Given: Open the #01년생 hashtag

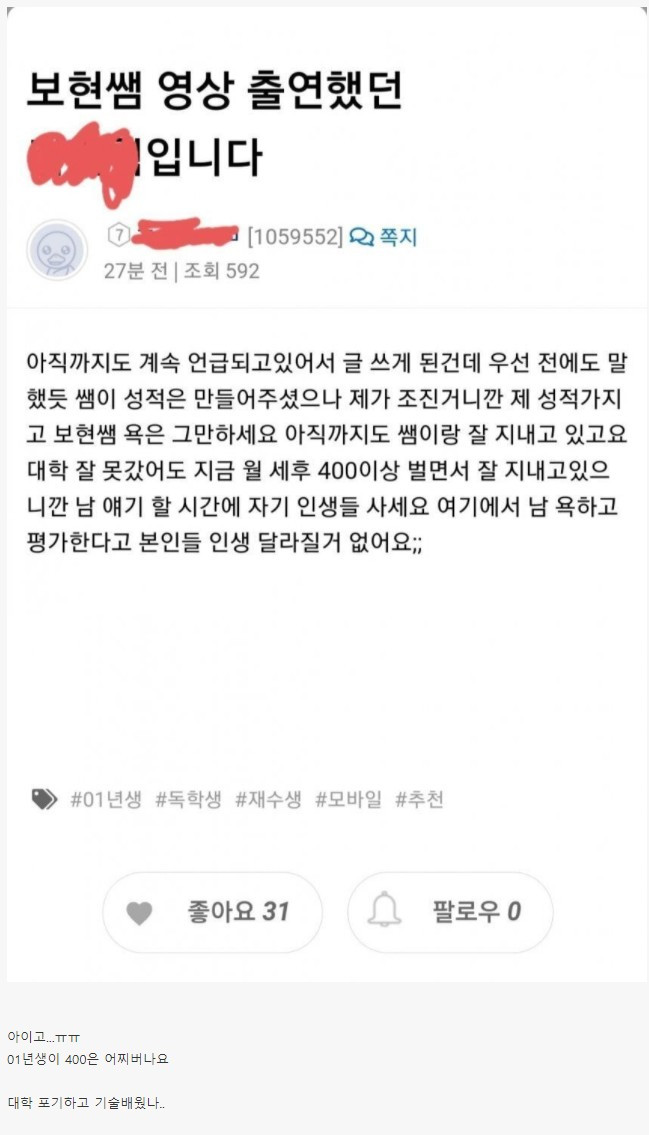Looking at the screenshot, I should pyautogui.click(x=106, y=799).
